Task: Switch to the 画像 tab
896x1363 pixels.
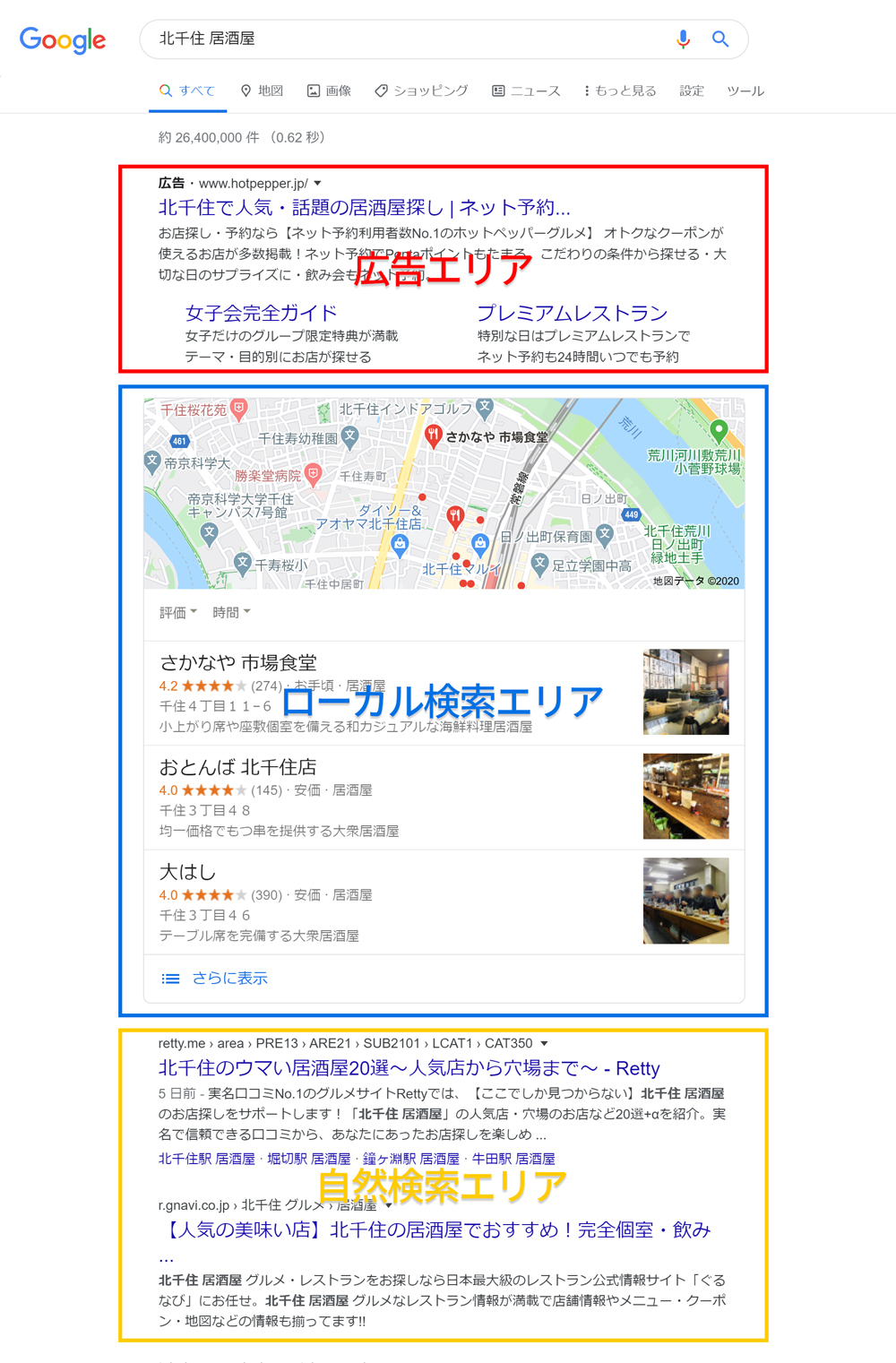Action: click(329, 91)
